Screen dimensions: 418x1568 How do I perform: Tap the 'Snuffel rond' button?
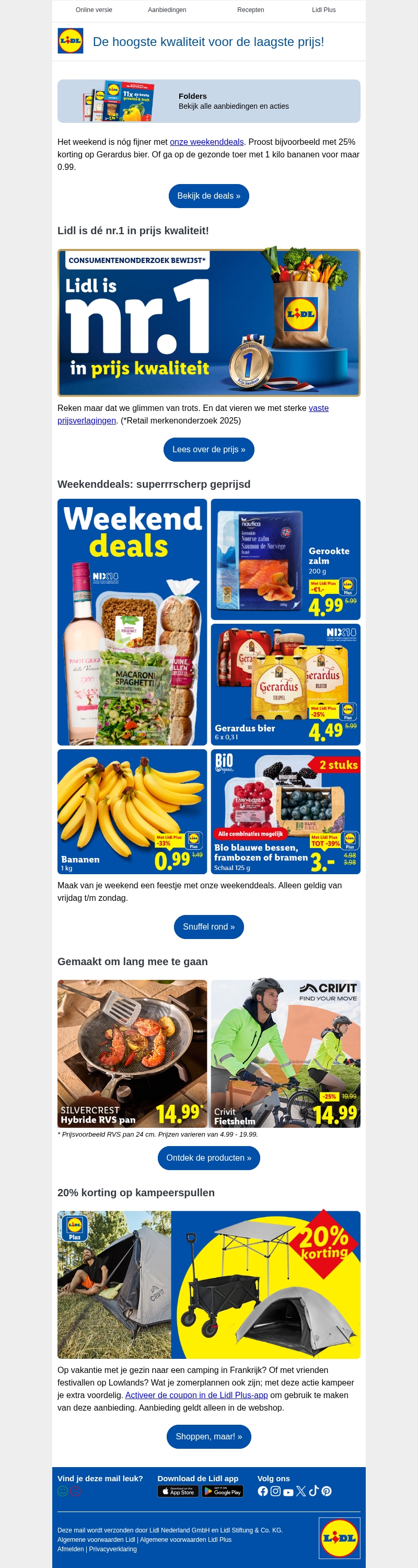(x=208, y=926)
